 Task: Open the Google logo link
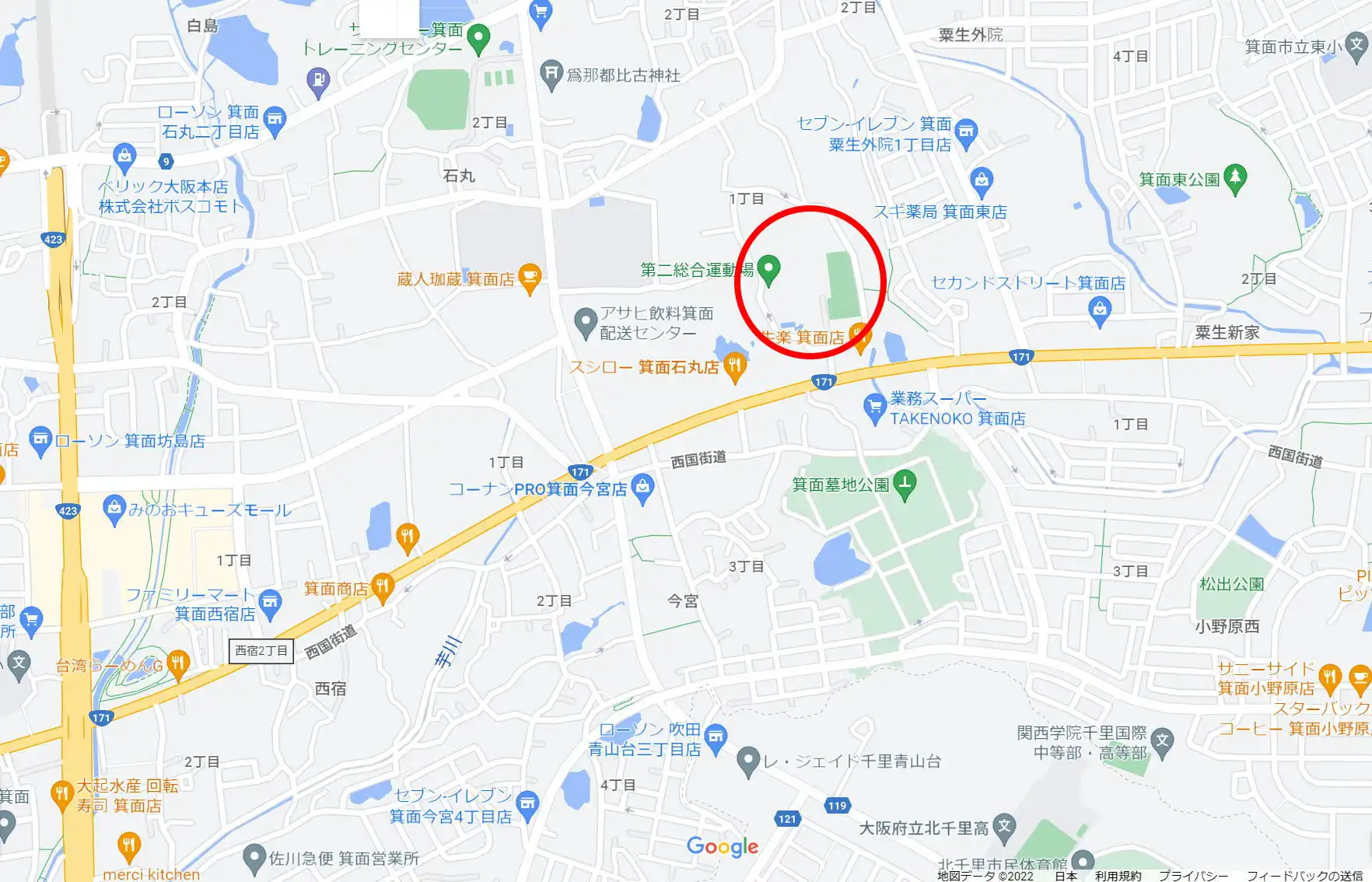point(722,846)
